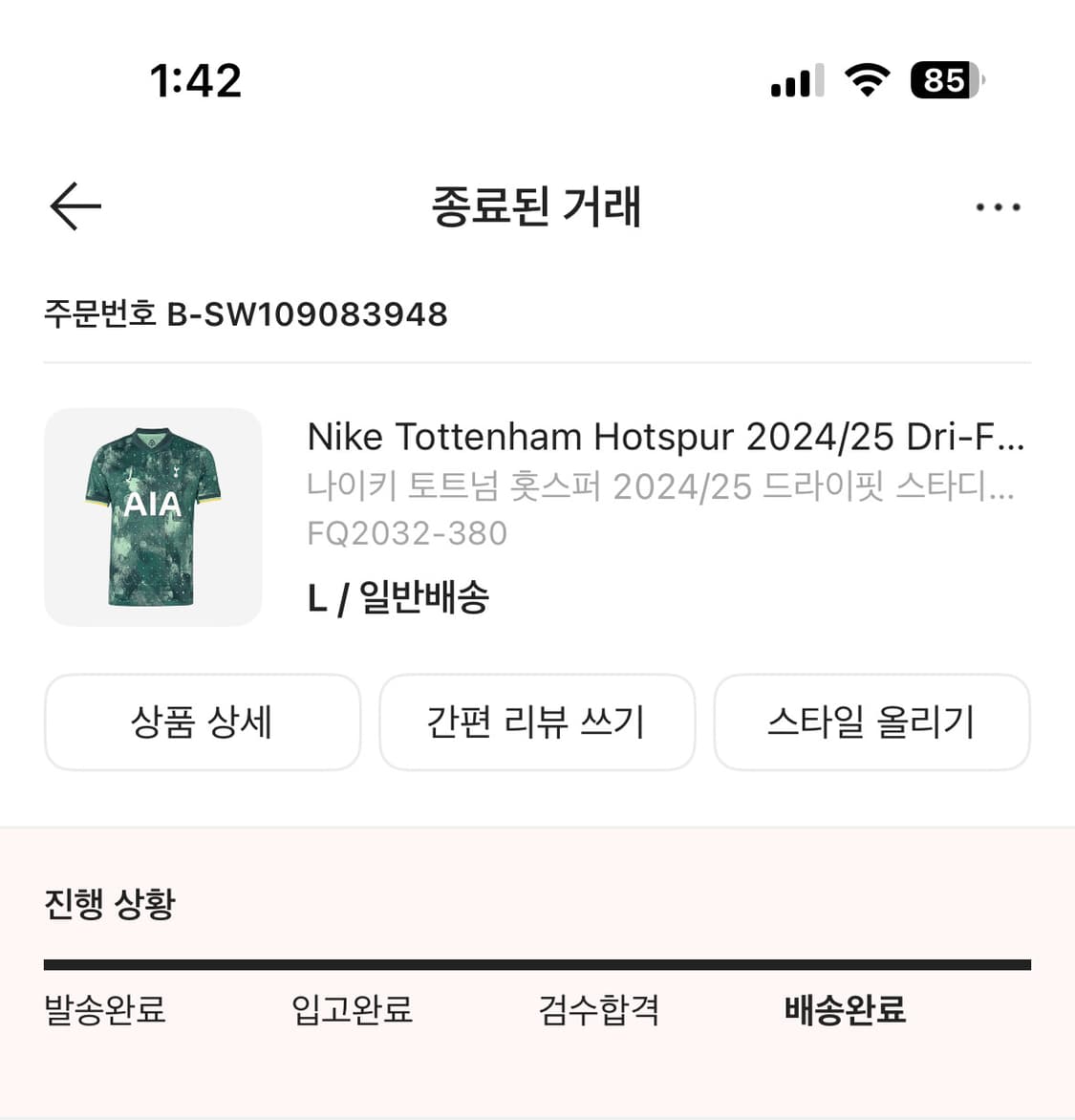Expand the Korean product name text

point(664,487)
